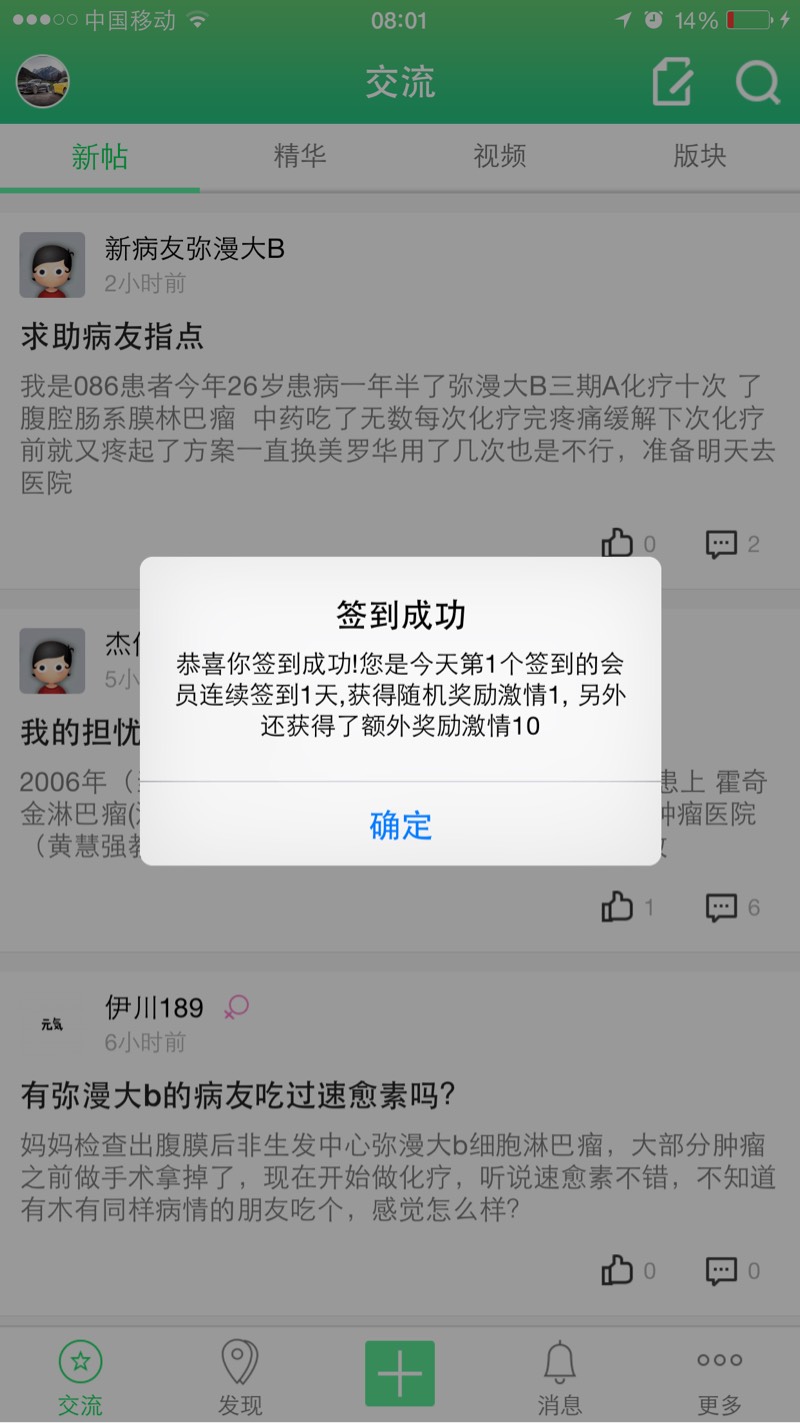
Task: Switch to the 精华 tab
Action: (x=299, y=156)
